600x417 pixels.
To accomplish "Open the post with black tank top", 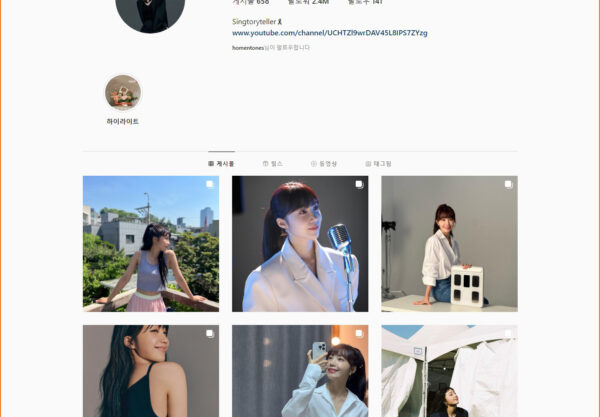I will pos(150,371).
